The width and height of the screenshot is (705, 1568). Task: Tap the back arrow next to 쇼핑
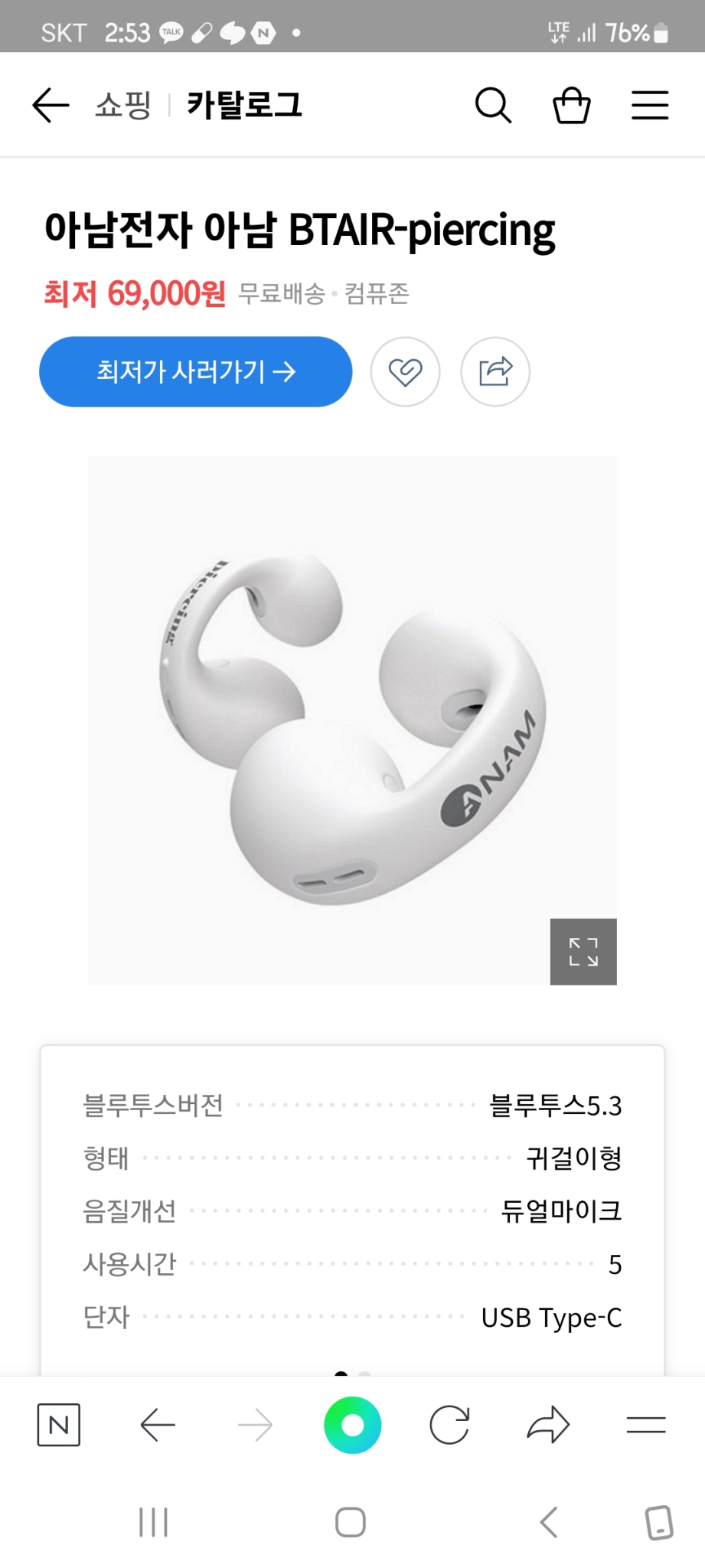[x=49, y=106]
